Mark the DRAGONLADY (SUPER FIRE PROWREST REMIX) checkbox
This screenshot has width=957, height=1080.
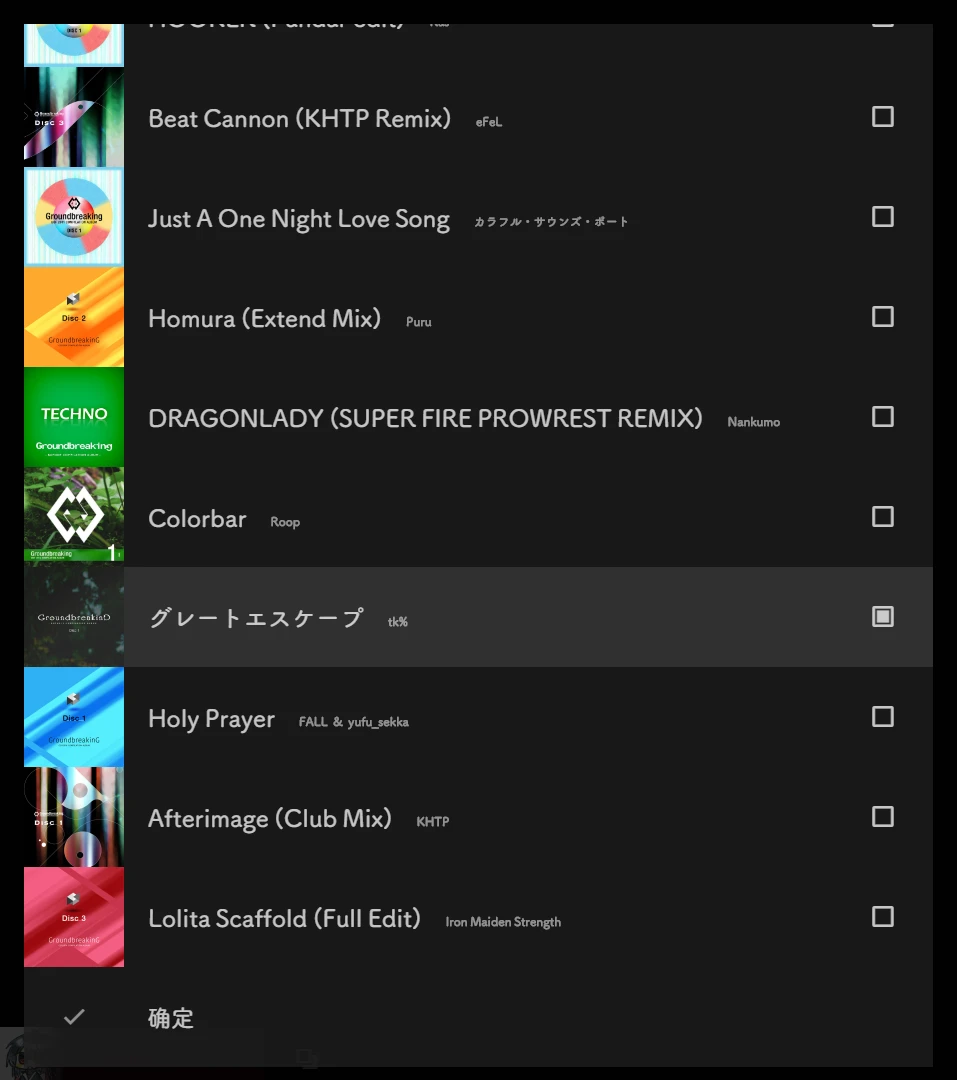pos(883,416)
